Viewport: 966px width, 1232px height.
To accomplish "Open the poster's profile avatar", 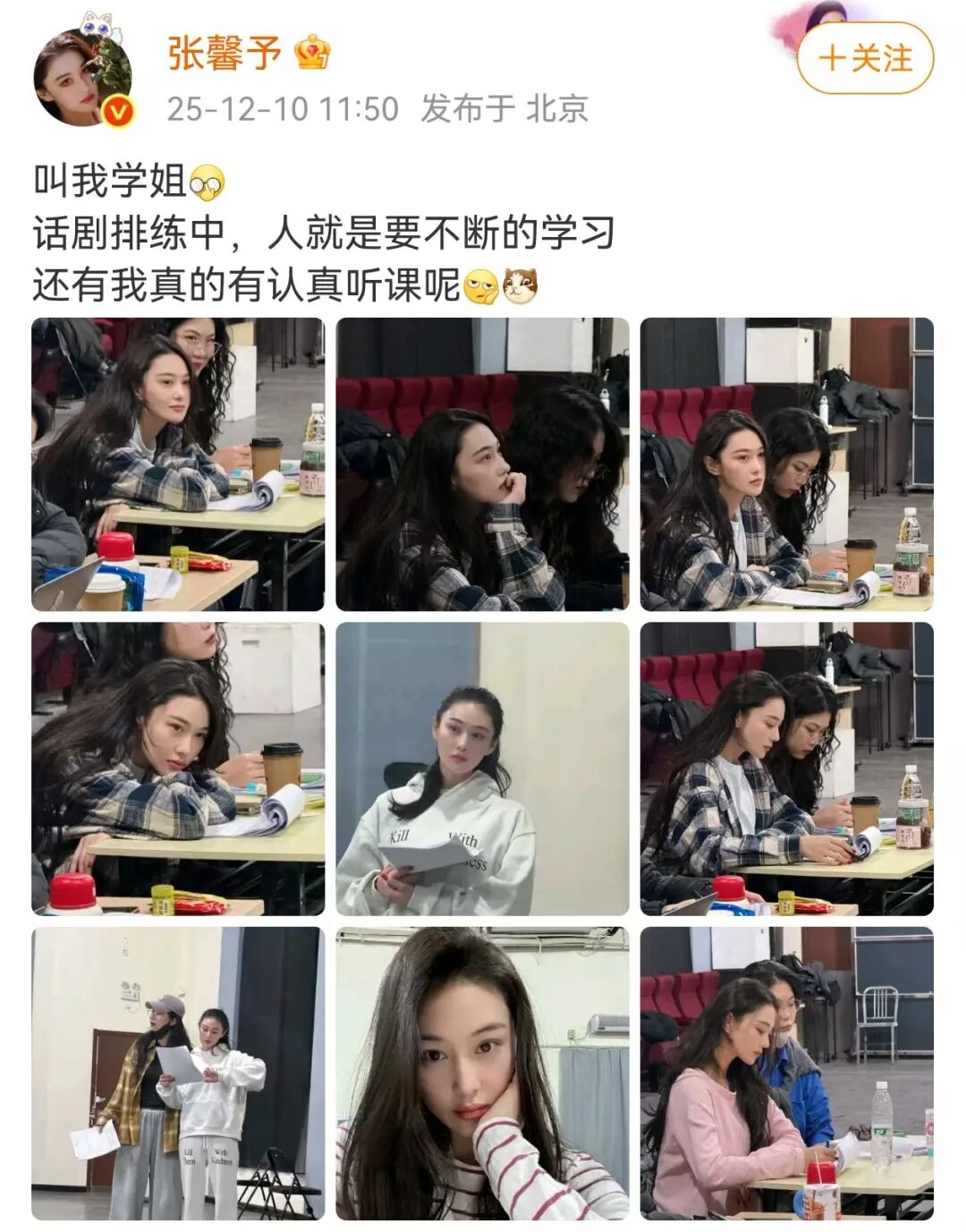I will [83, 79].
